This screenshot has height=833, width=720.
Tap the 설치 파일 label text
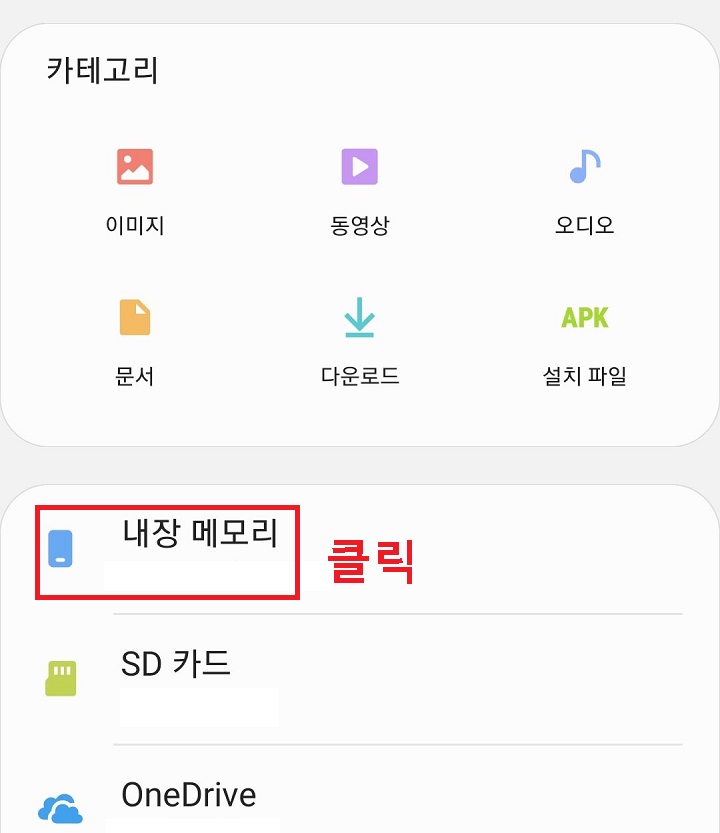tap(583, 377)
